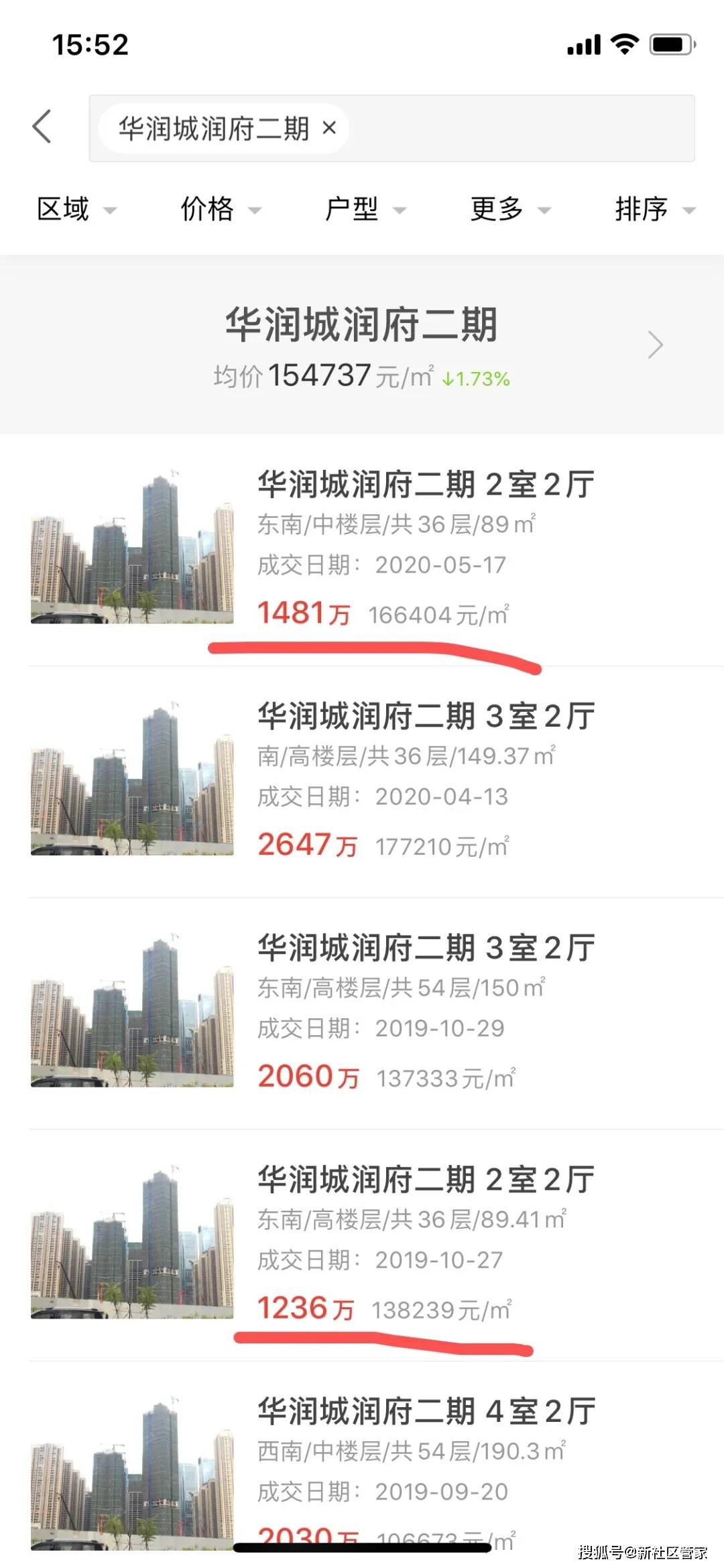Viewport: 724px width, 1568px height.
Task: Show 更多 filter options
Action: [510, 209]
